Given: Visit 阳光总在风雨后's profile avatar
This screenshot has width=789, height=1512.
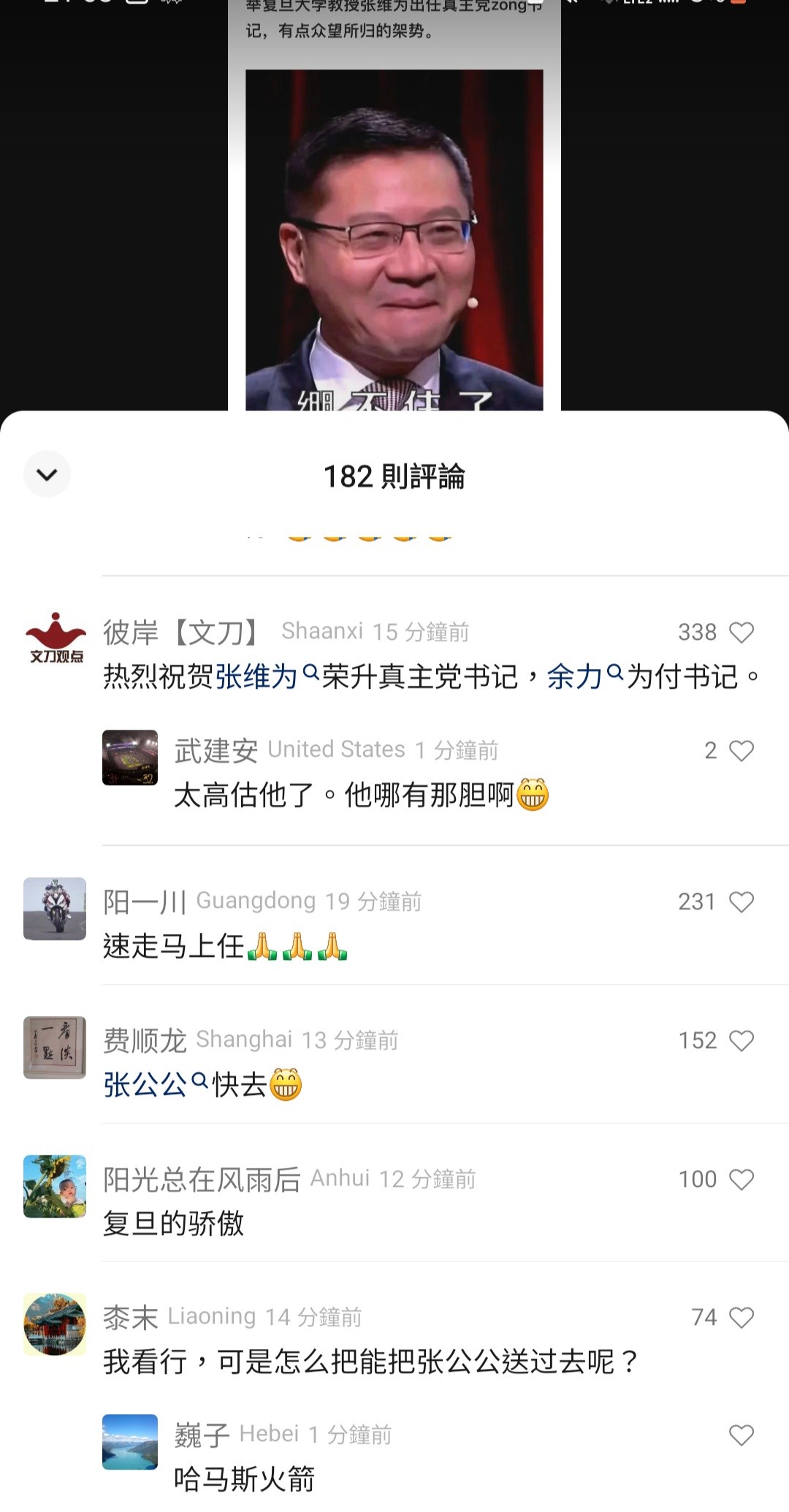Looking at the screenshot, I should click(55, 1186).
